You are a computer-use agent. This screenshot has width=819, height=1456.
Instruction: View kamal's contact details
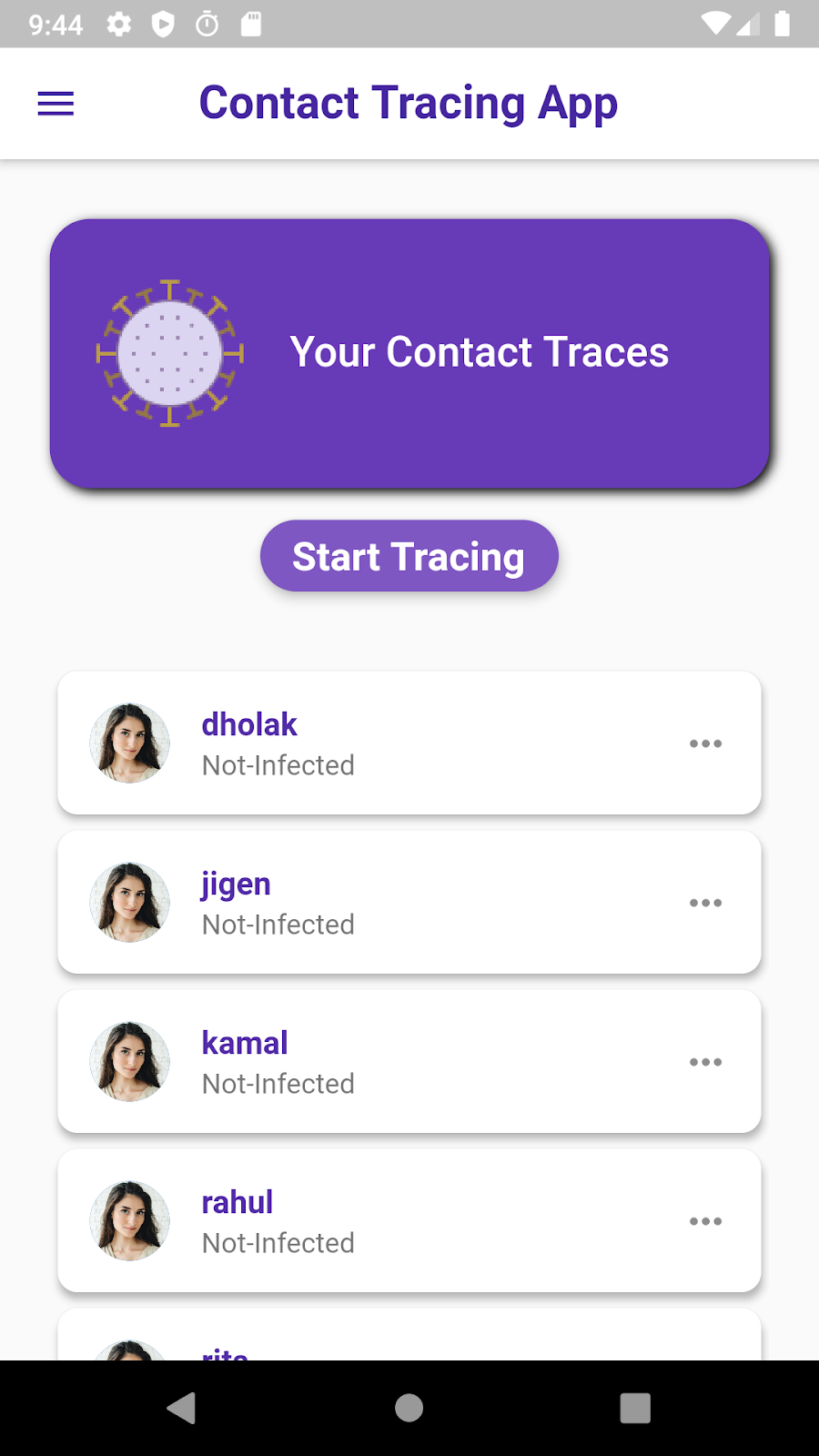364,1062
